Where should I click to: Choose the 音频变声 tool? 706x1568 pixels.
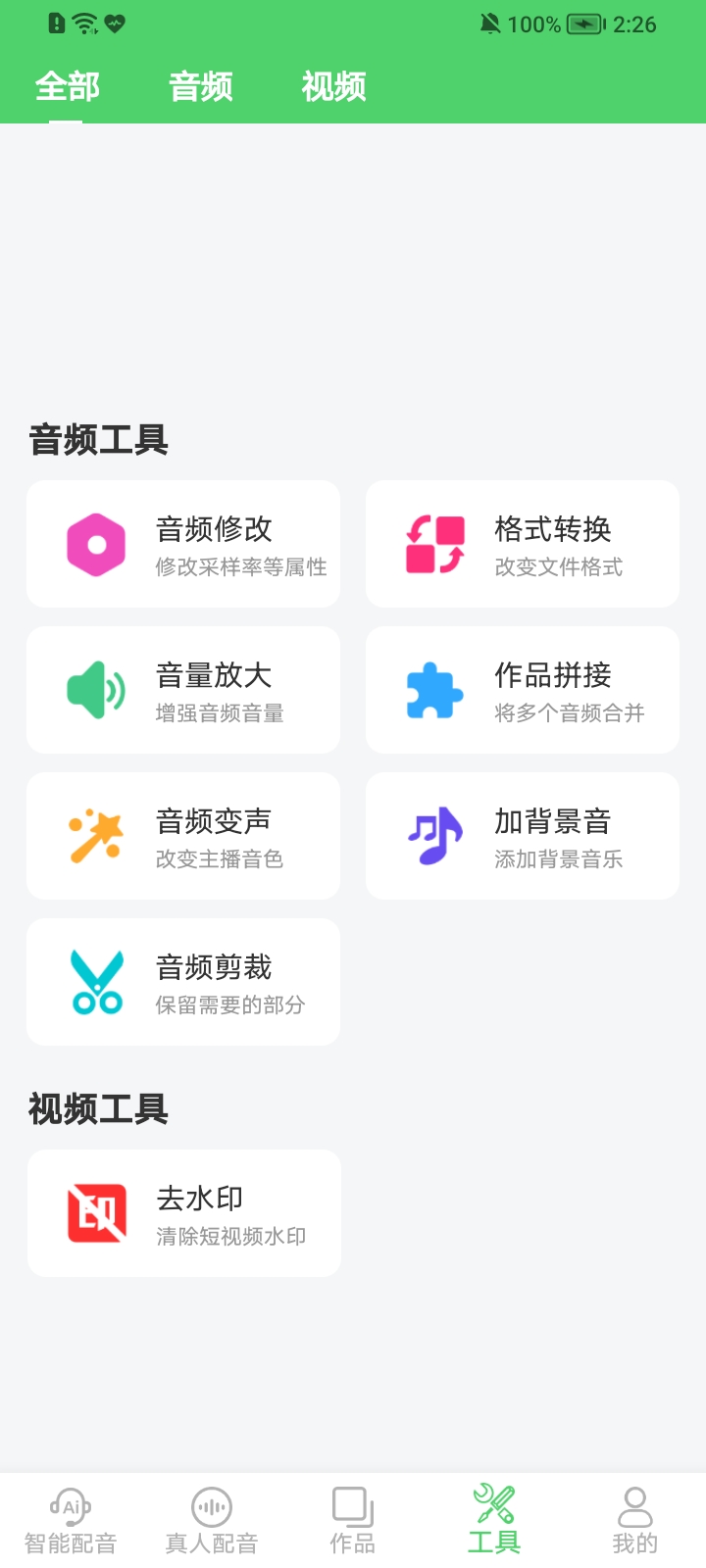pyautogui.click(x=183, y=836)
